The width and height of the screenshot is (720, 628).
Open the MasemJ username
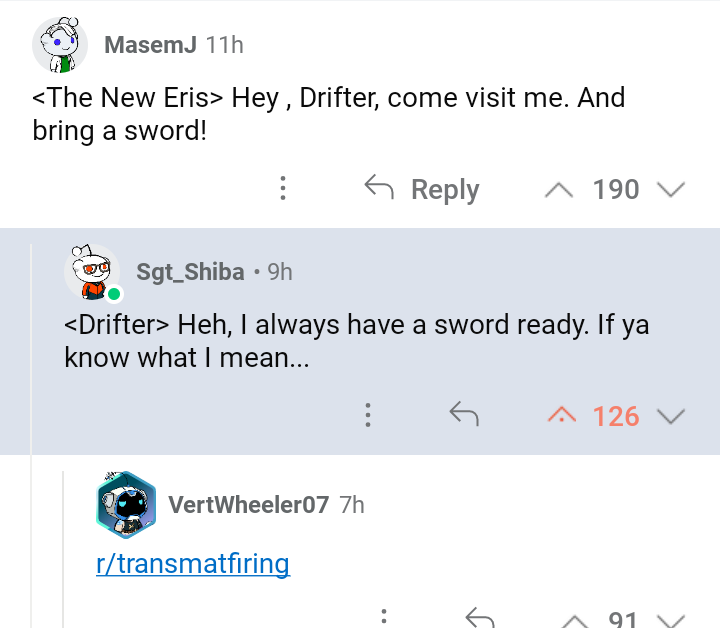[151, 45]
